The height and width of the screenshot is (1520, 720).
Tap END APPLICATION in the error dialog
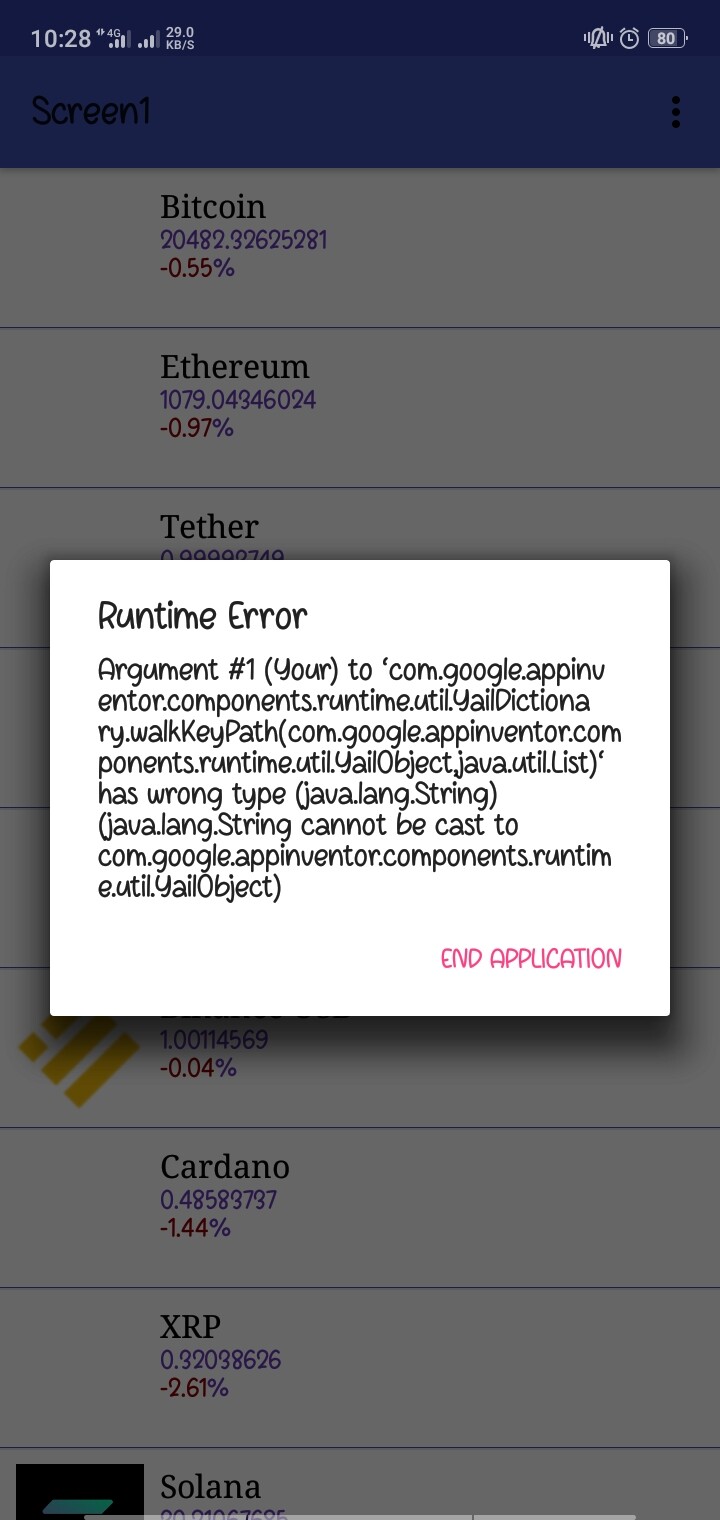point(531,958)
